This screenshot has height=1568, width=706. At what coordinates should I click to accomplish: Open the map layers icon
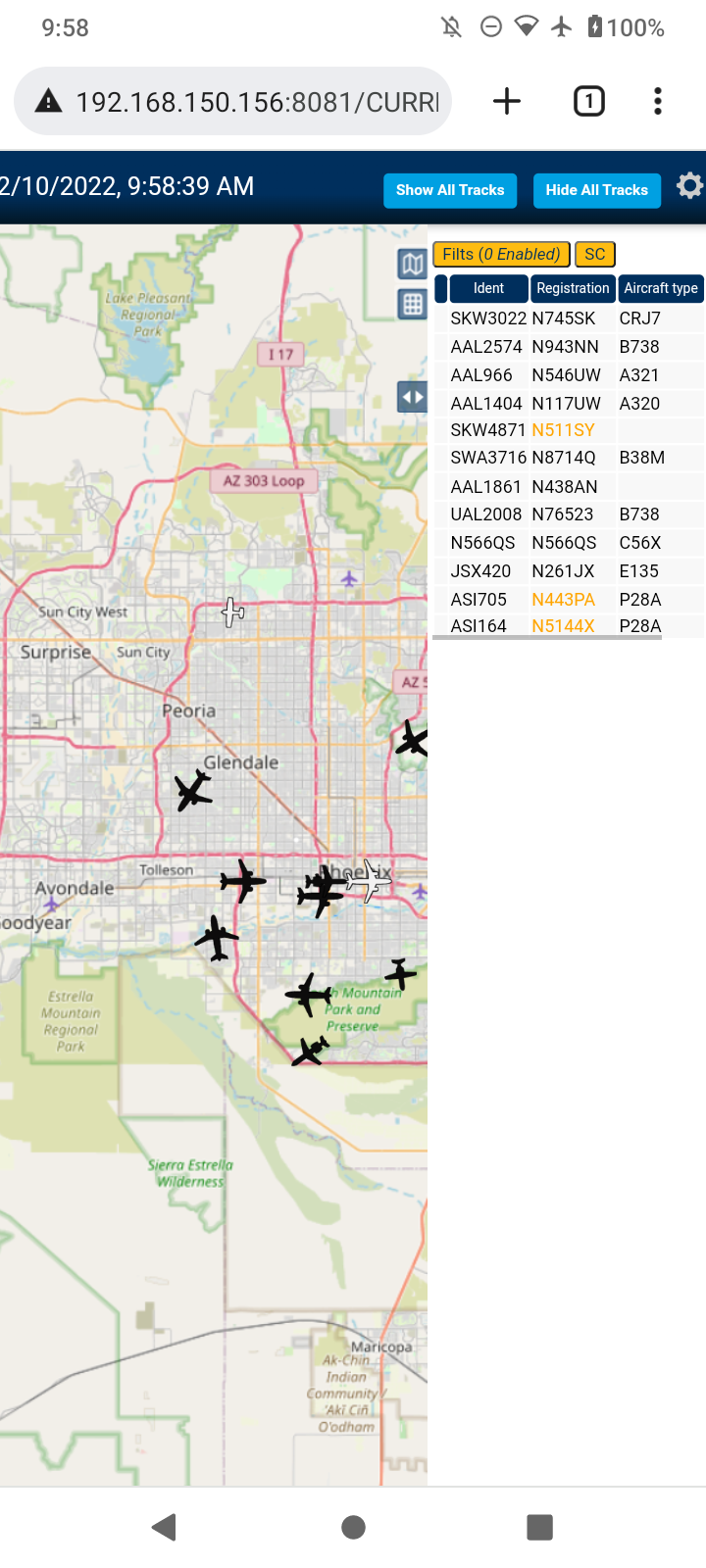pyautogui.click(x=413, y=264)
